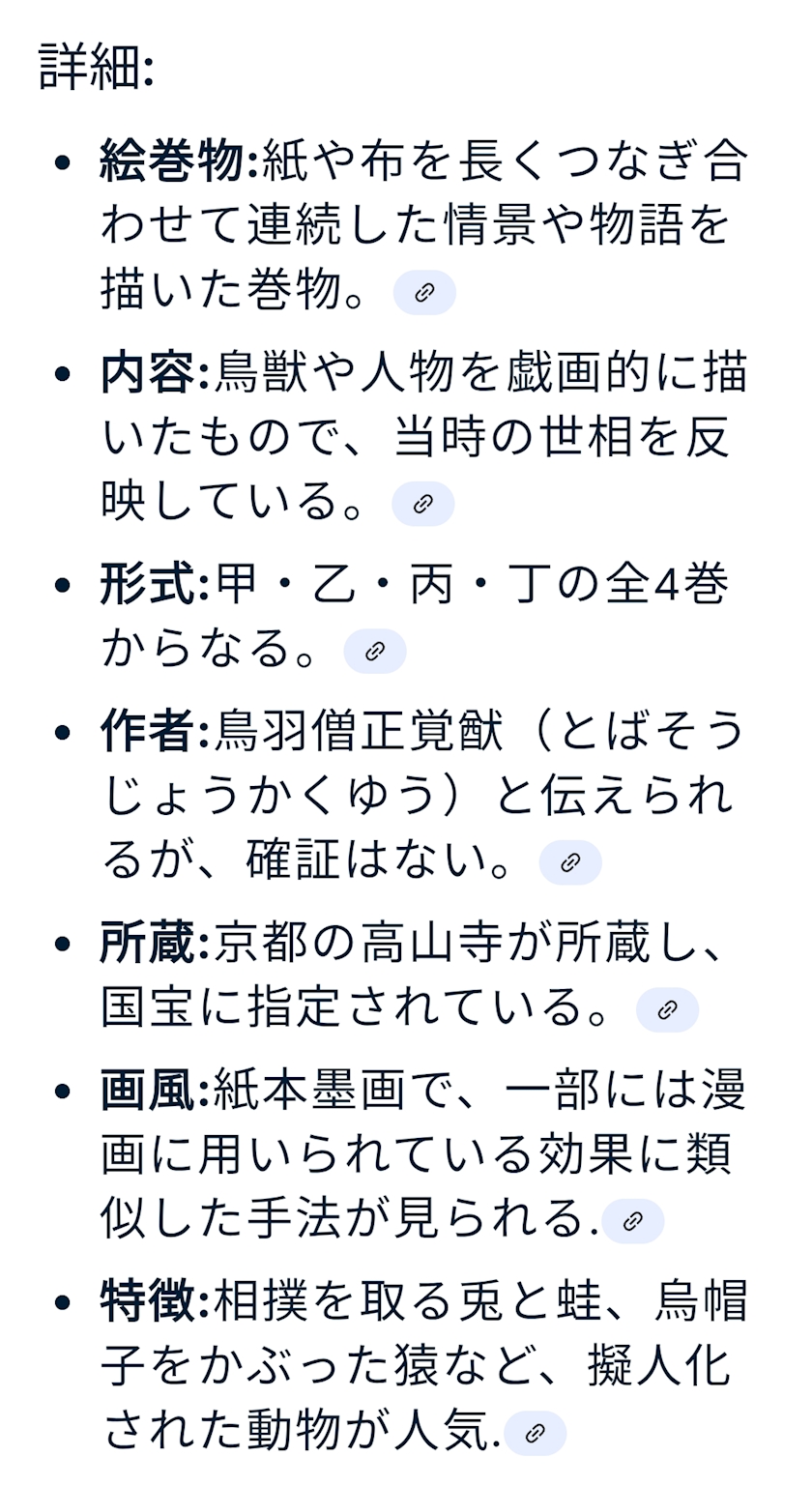Tap the link chip after 形式 entry

pyautogui.click(x=375, y=651)
